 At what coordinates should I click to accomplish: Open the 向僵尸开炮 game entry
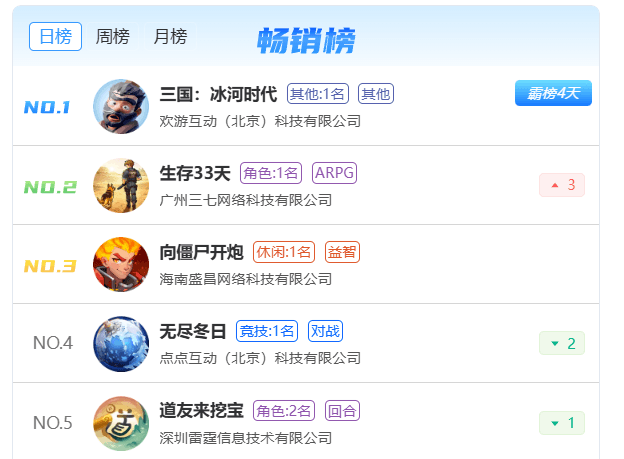(x=201, y=252)
